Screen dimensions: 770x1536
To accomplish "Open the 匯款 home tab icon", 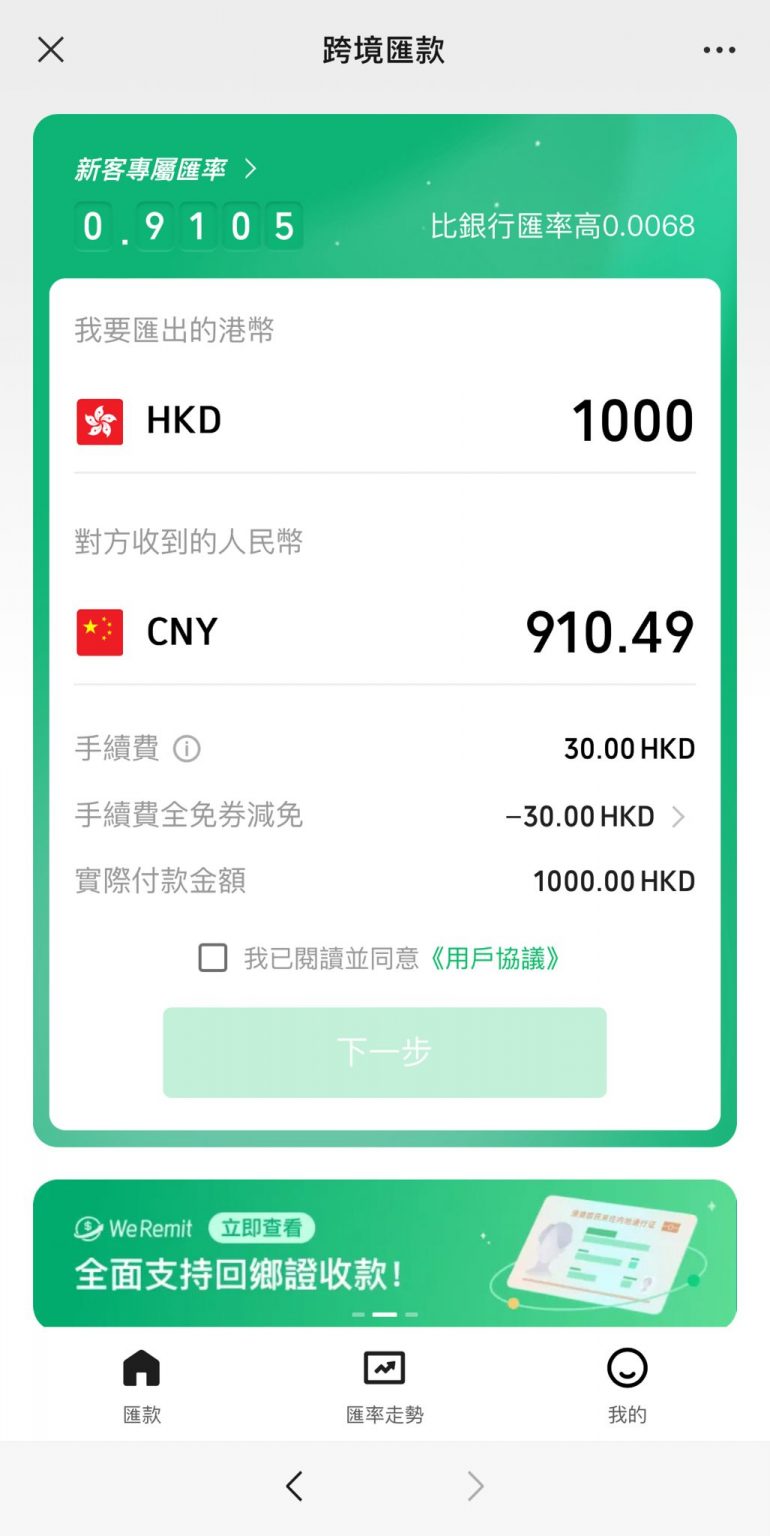I will point(140,1367).
